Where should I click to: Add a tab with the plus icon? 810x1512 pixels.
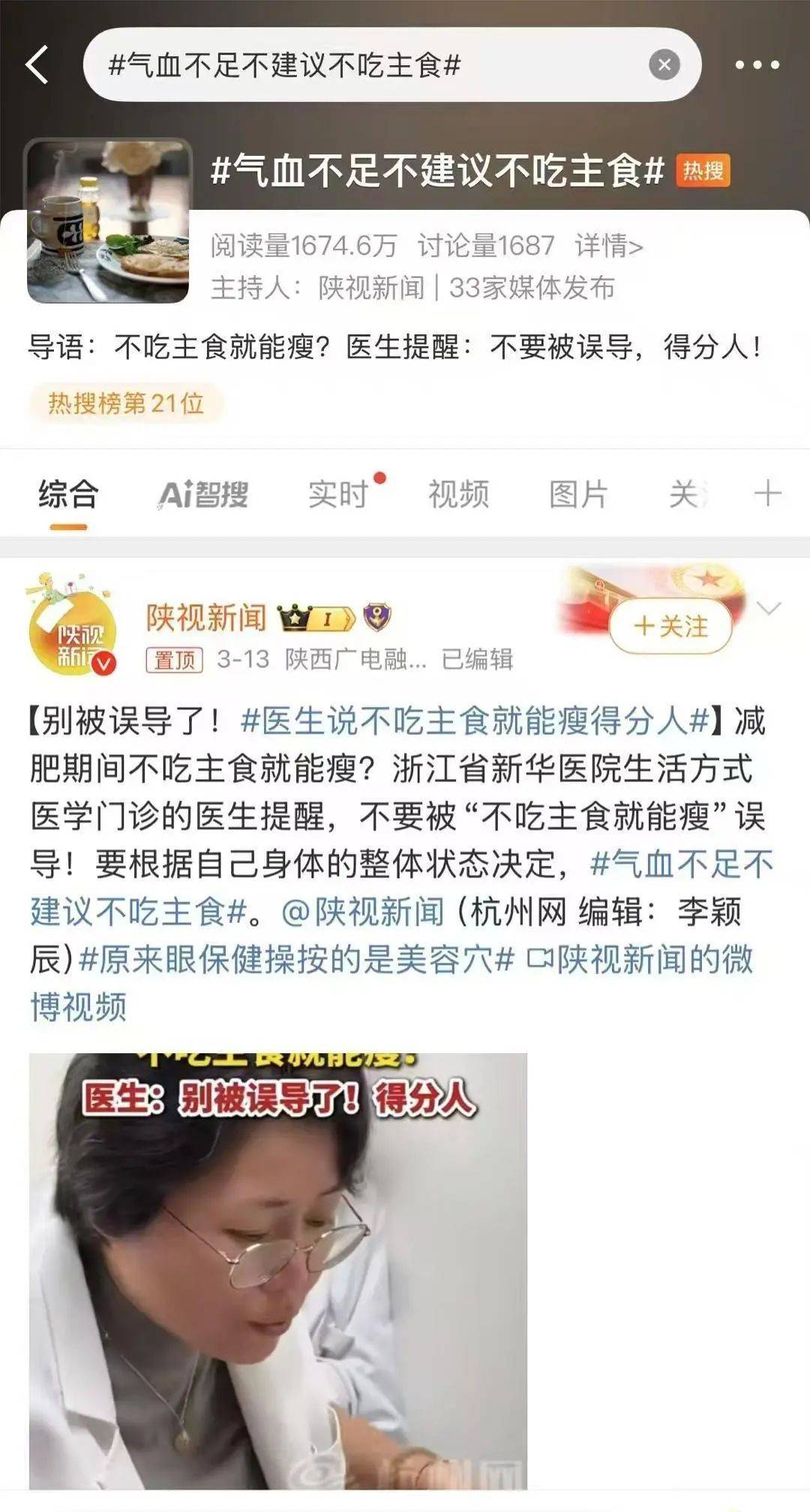pyautogui.click(x=767, y=494)
